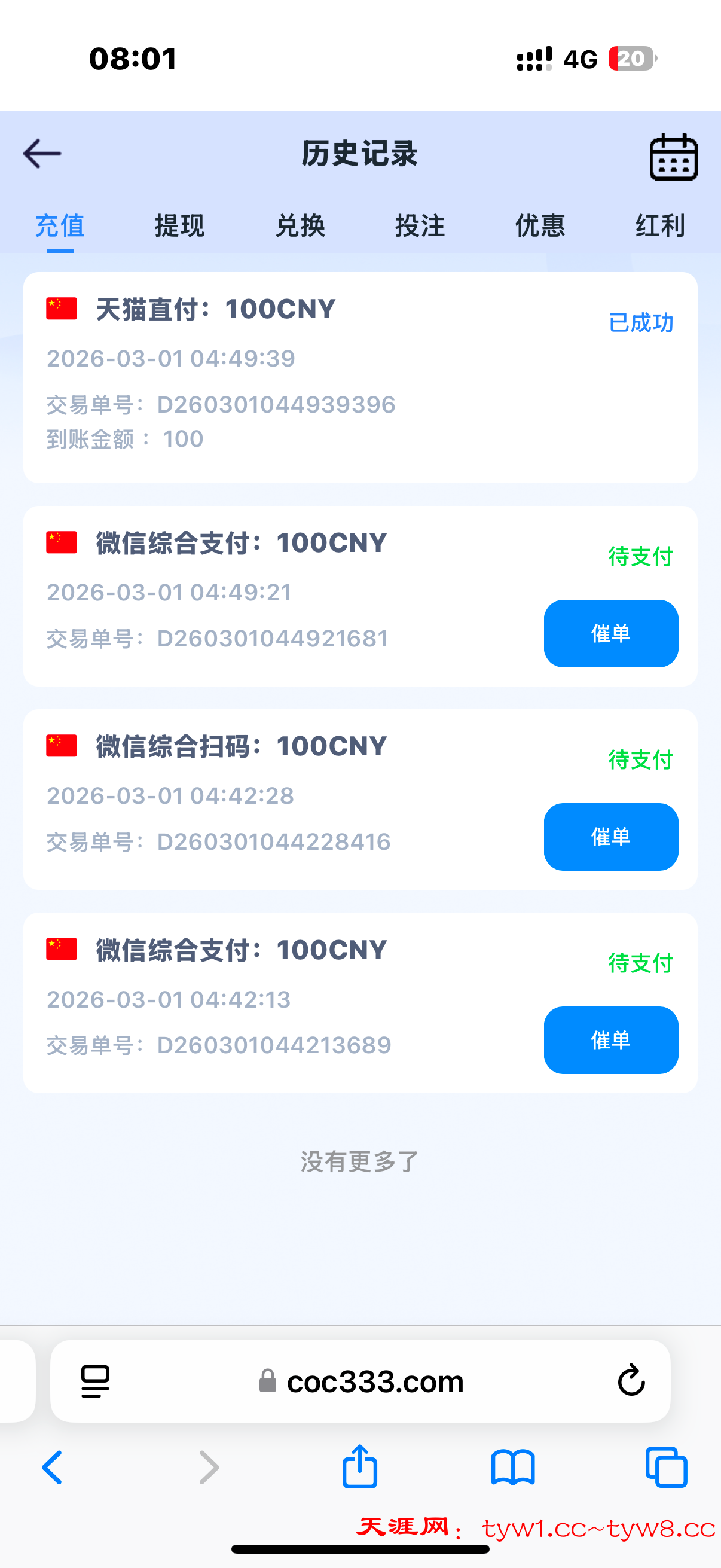
Task: Tap 催单 for order D260301044213689
Action: pos(610,1041)
